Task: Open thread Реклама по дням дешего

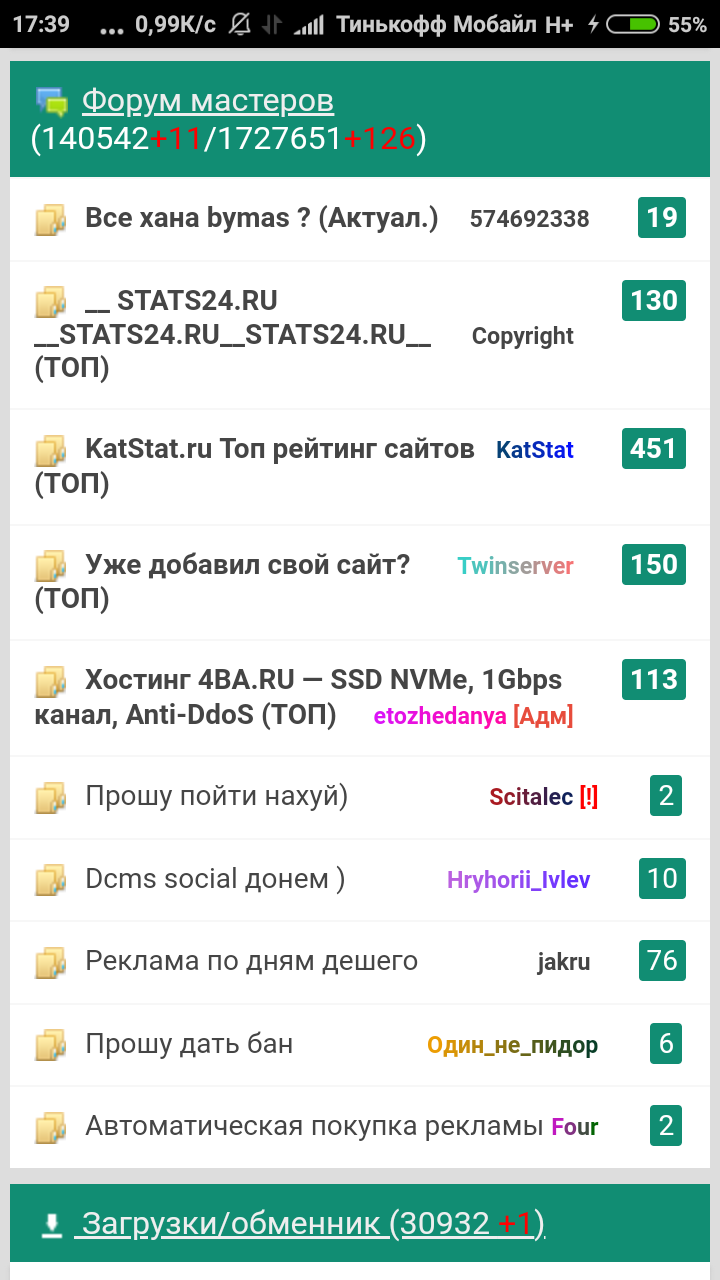Action: pyautogui.click(x=251, y=961)
